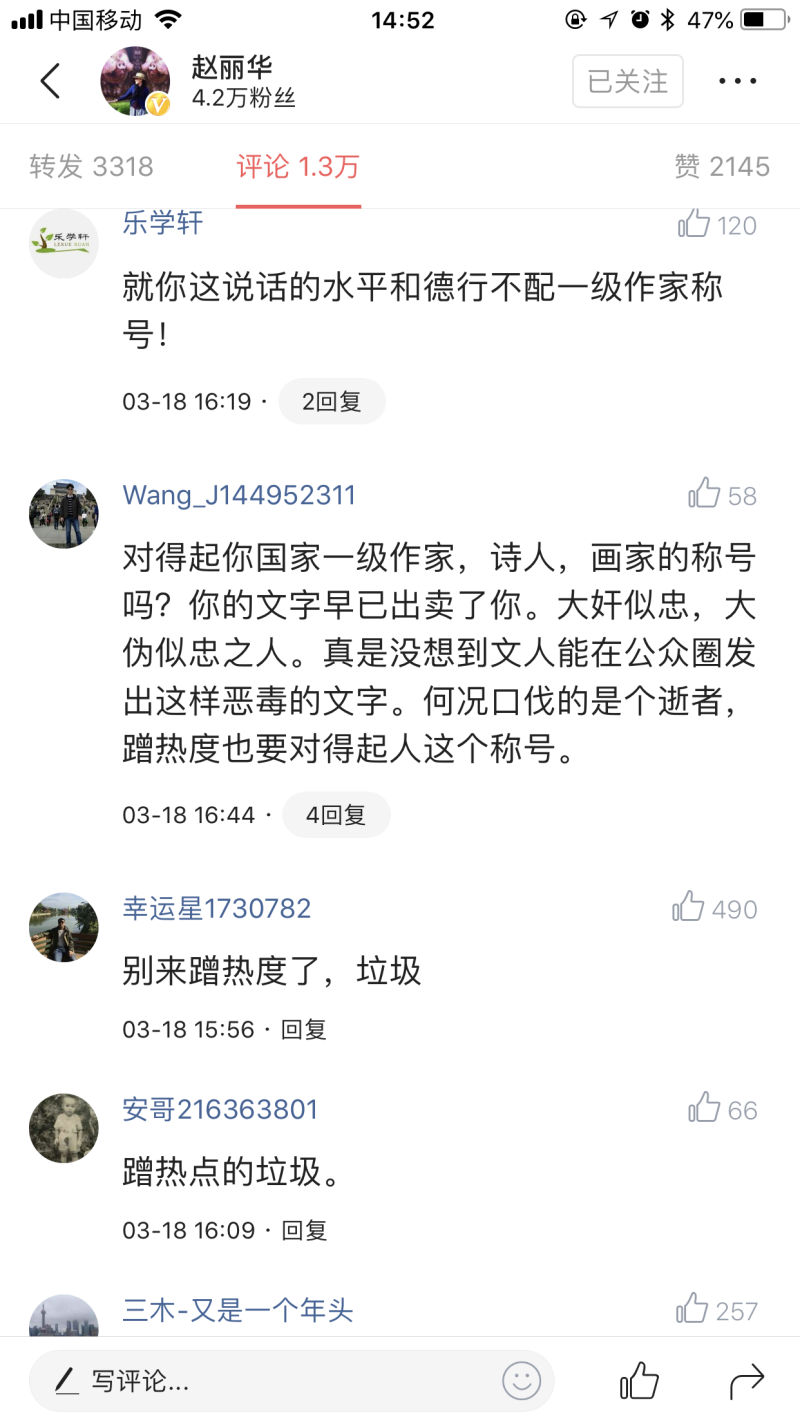
Task: Select the 评论 1.3万 tab
Action: pyautogui.click(x=298, y=167)
